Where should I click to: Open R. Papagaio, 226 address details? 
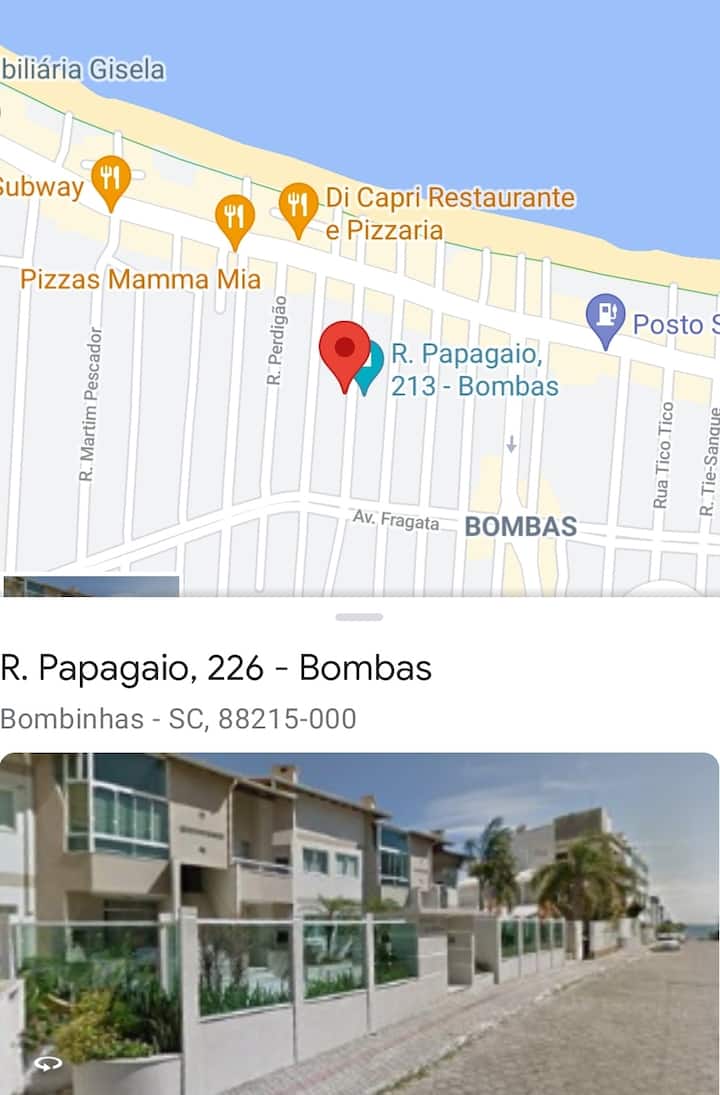click(216, 668)
